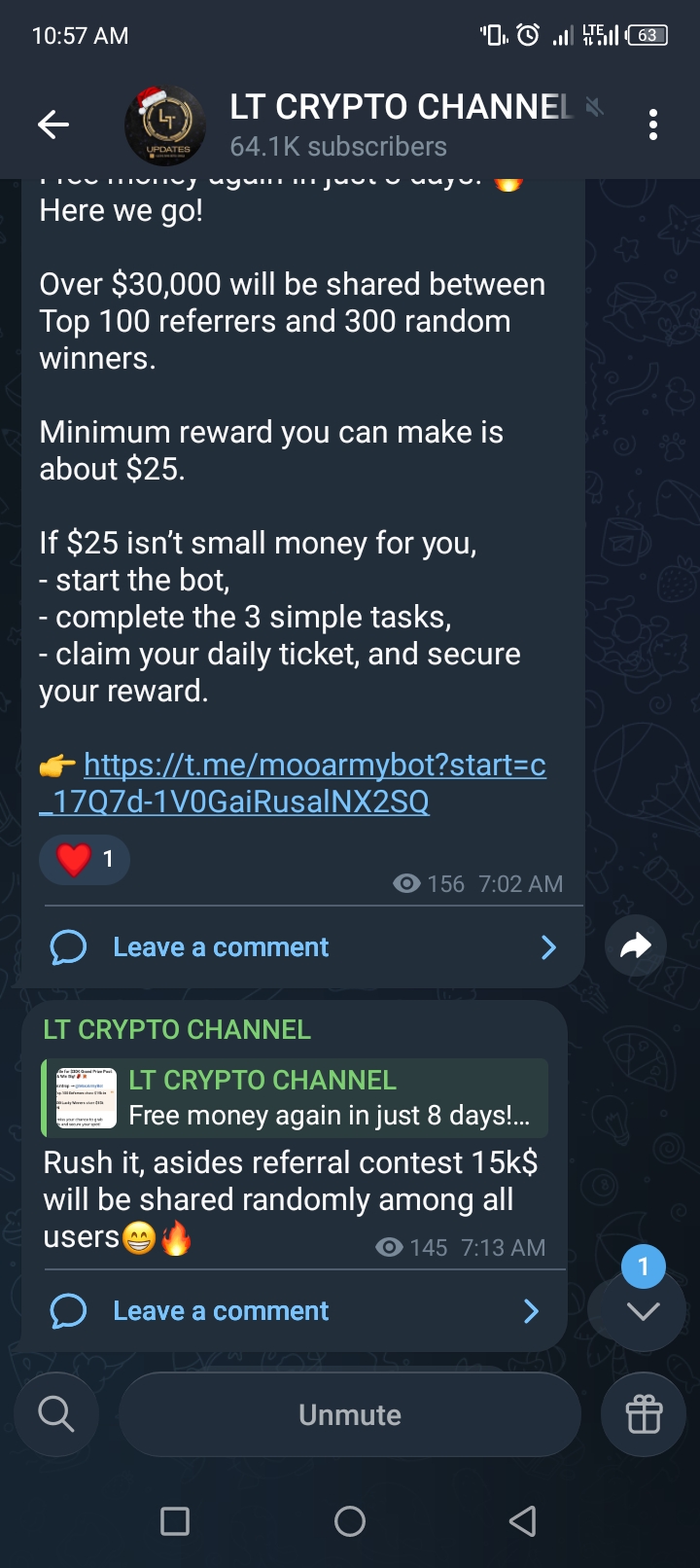
Task: Open LT CRYPTO CHANNEL profile info
Action: click(x=401, y=125)
